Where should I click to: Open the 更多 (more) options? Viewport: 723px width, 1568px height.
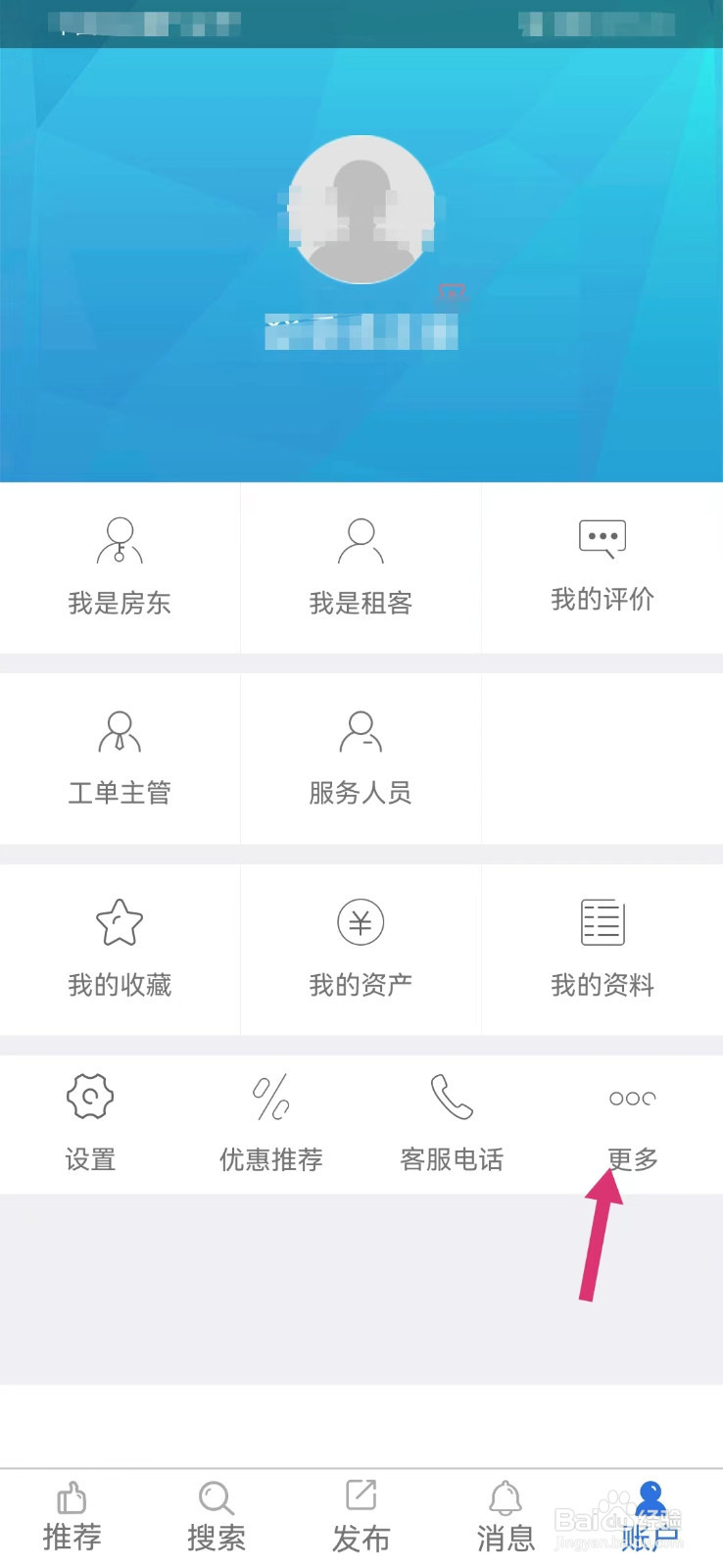631,1122
